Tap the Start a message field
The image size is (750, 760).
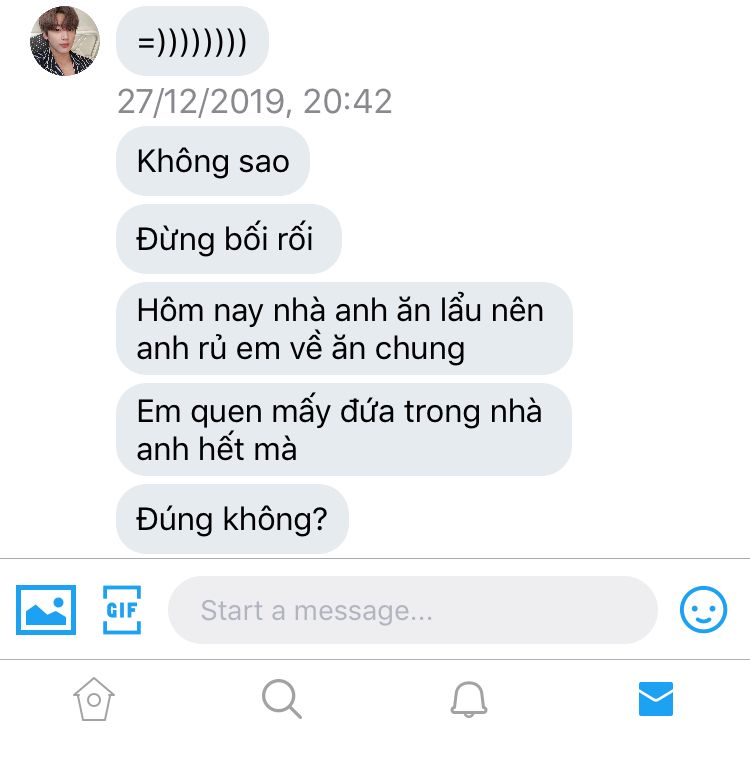[x=413, y=610]
